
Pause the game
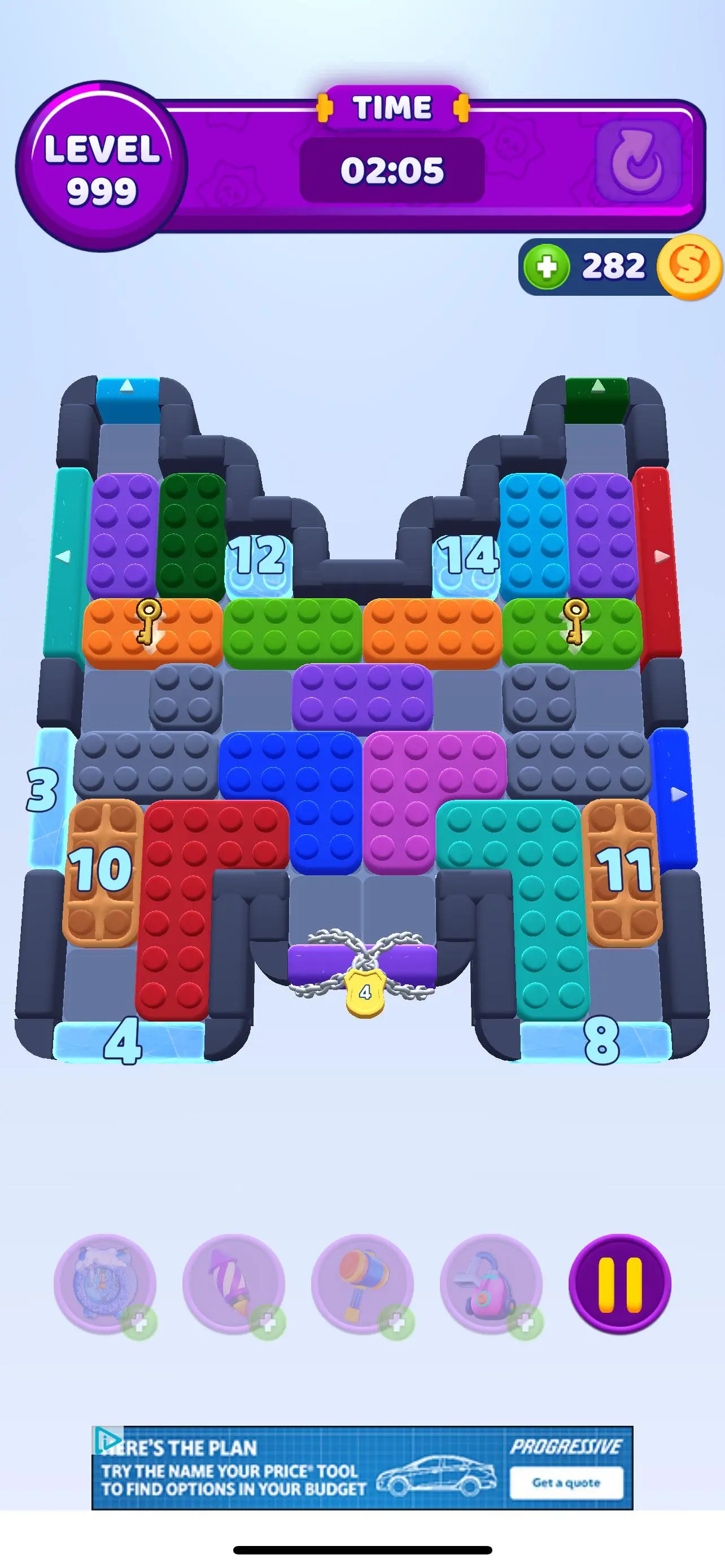619,1284
